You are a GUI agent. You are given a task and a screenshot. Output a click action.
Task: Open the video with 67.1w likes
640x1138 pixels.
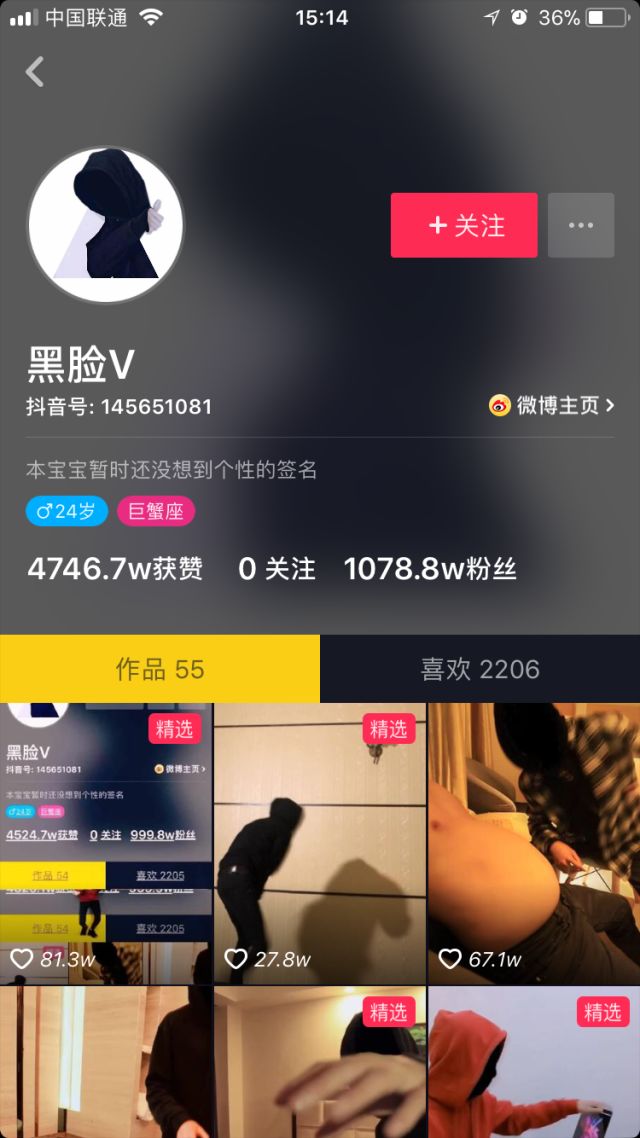pos(534,843)
